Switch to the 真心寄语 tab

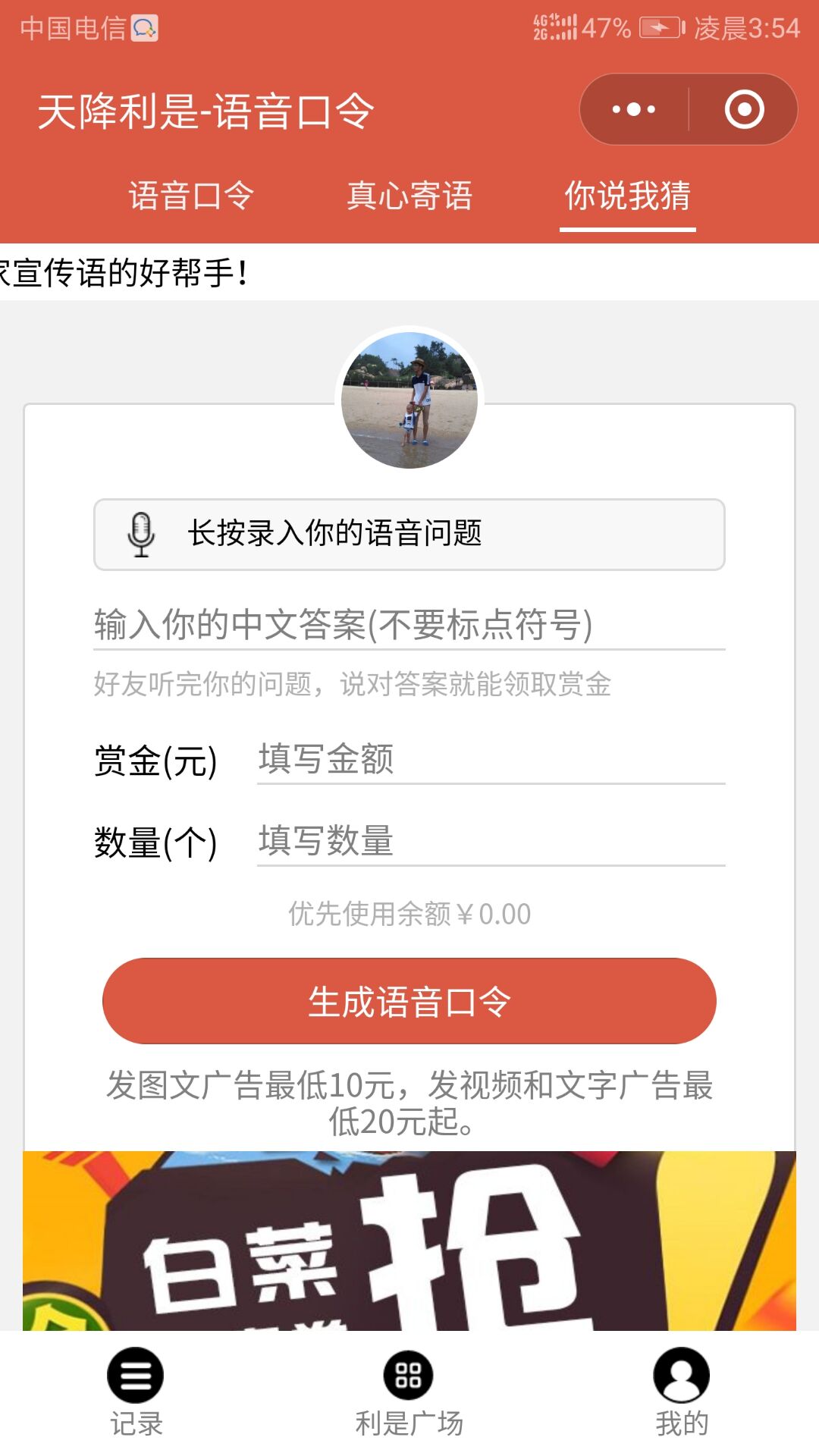(409, 196)
